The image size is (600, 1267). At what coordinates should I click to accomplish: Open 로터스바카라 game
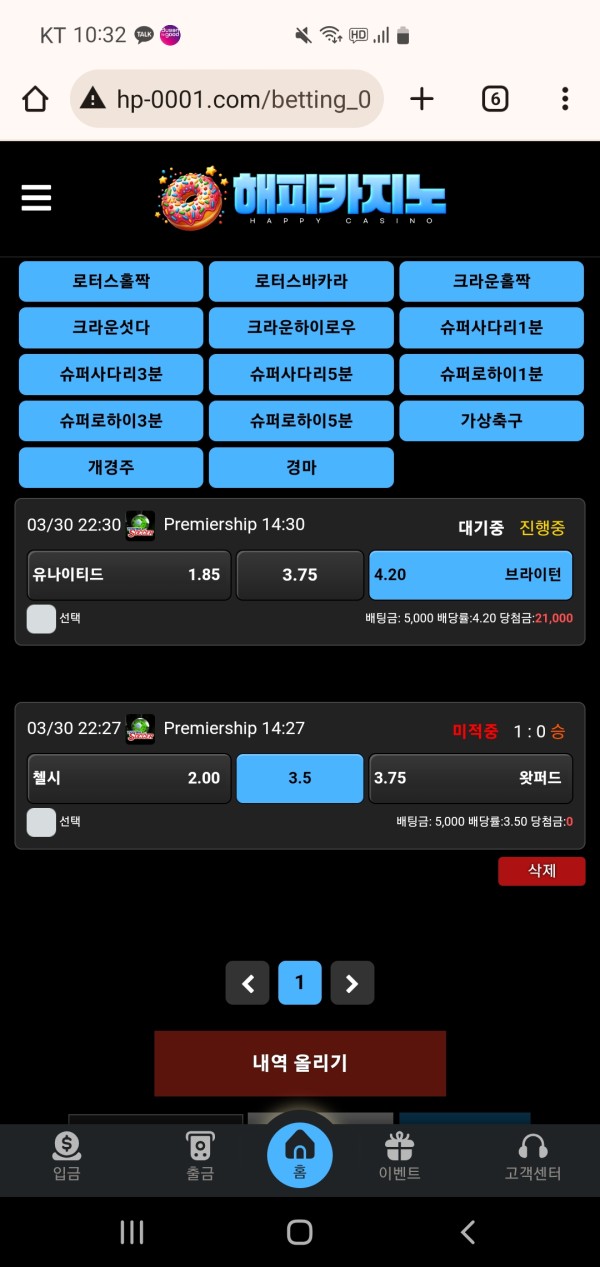point(301,282)
